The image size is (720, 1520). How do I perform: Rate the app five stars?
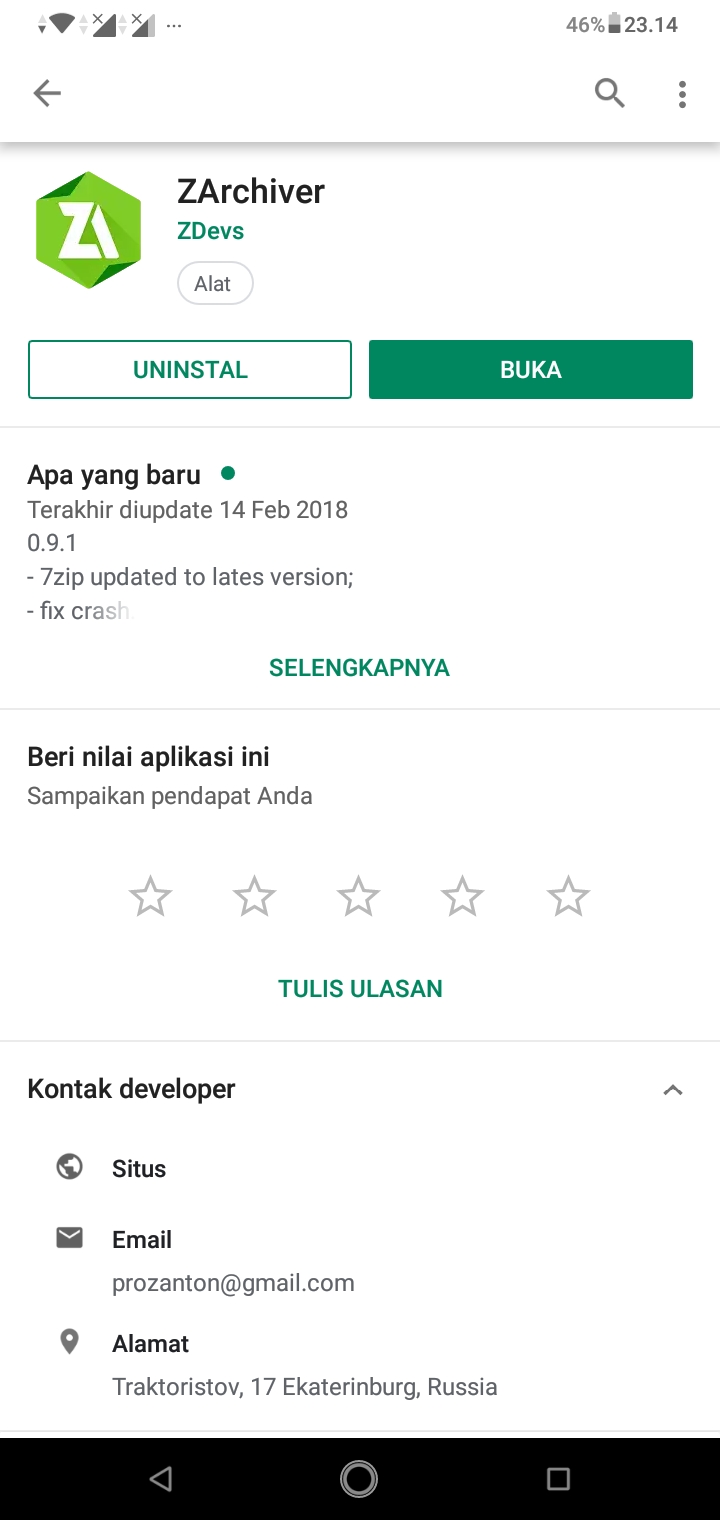click(x=568, y=897)
